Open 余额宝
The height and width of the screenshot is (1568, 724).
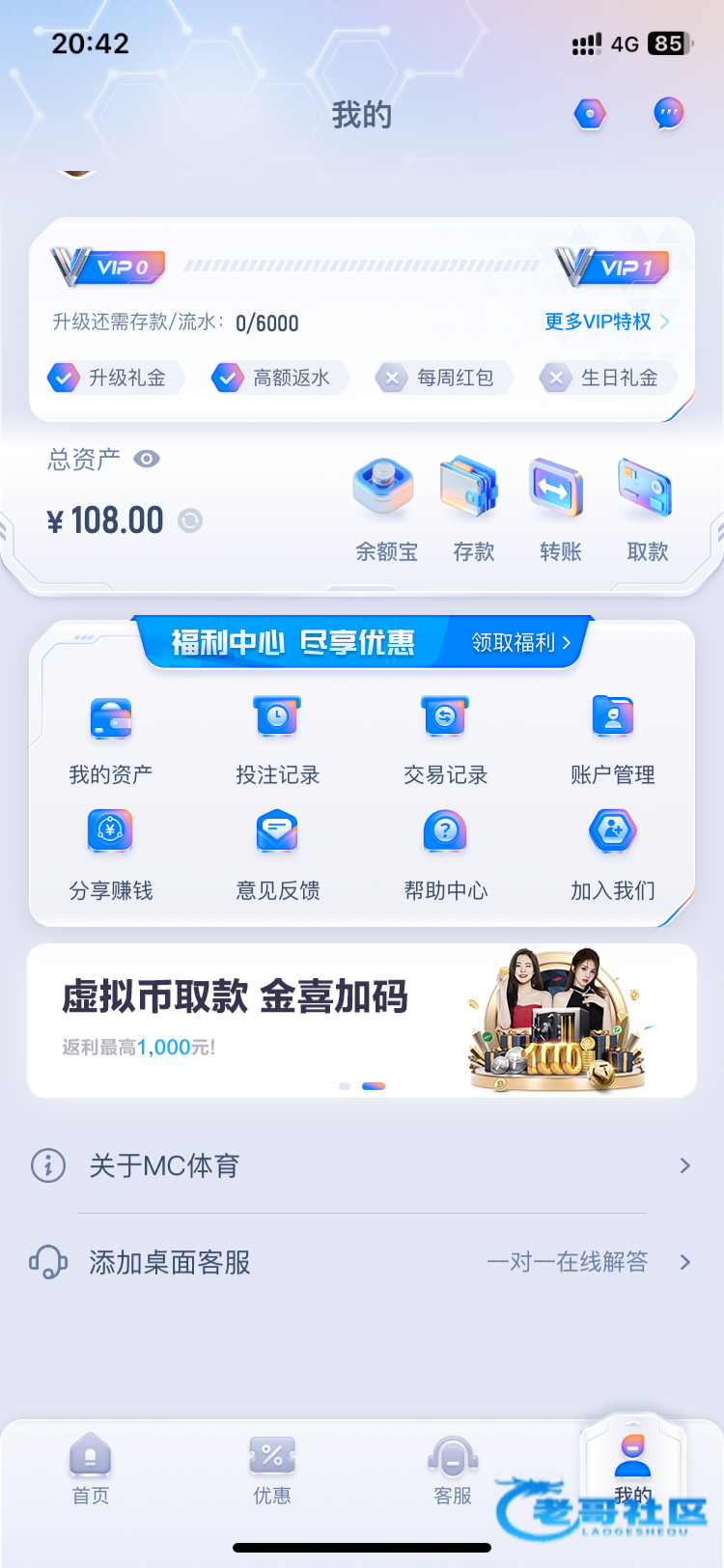tap(385, 508)
